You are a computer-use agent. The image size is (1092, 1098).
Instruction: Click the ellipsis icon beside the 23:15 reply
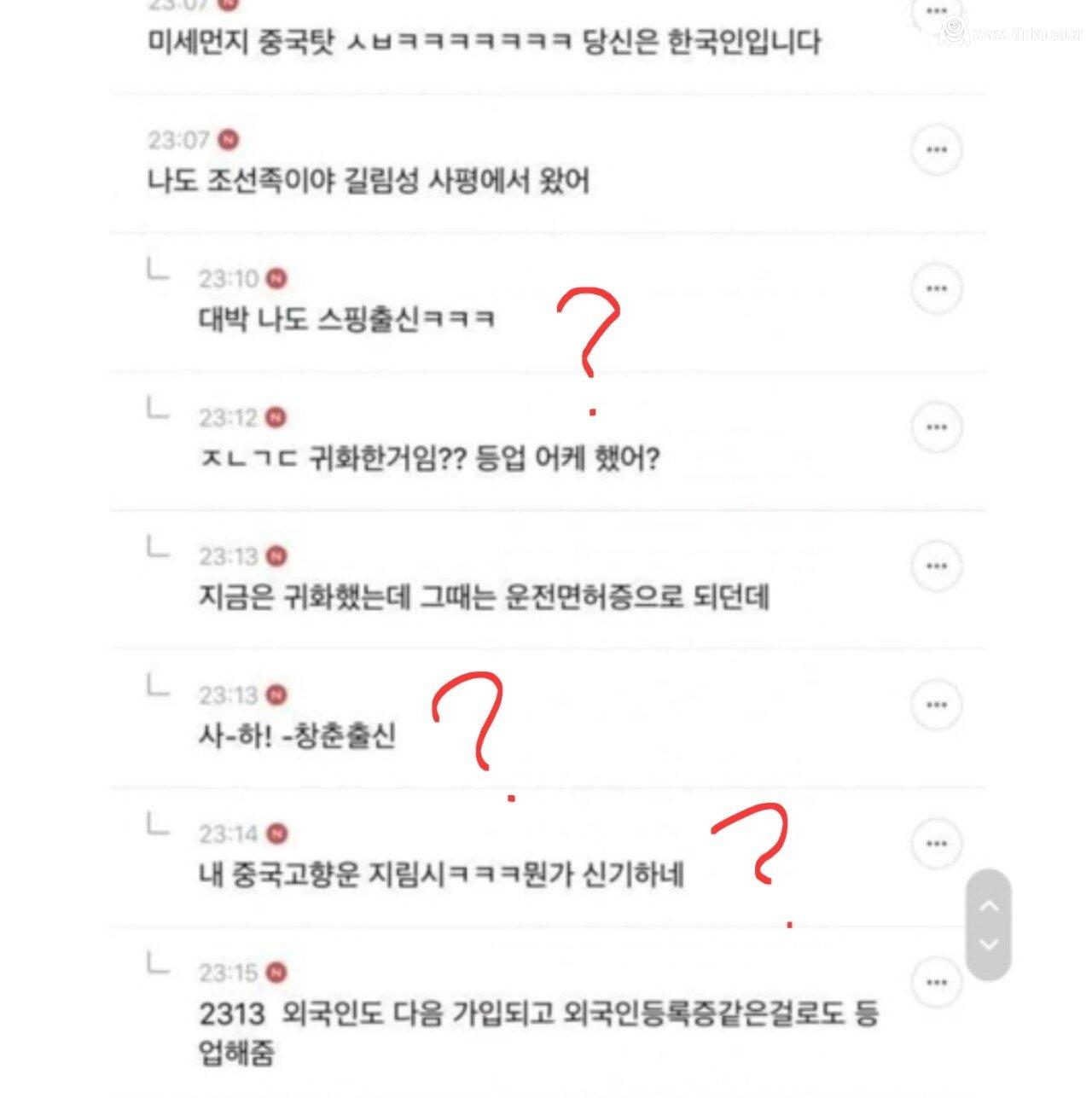coord(936,983)
